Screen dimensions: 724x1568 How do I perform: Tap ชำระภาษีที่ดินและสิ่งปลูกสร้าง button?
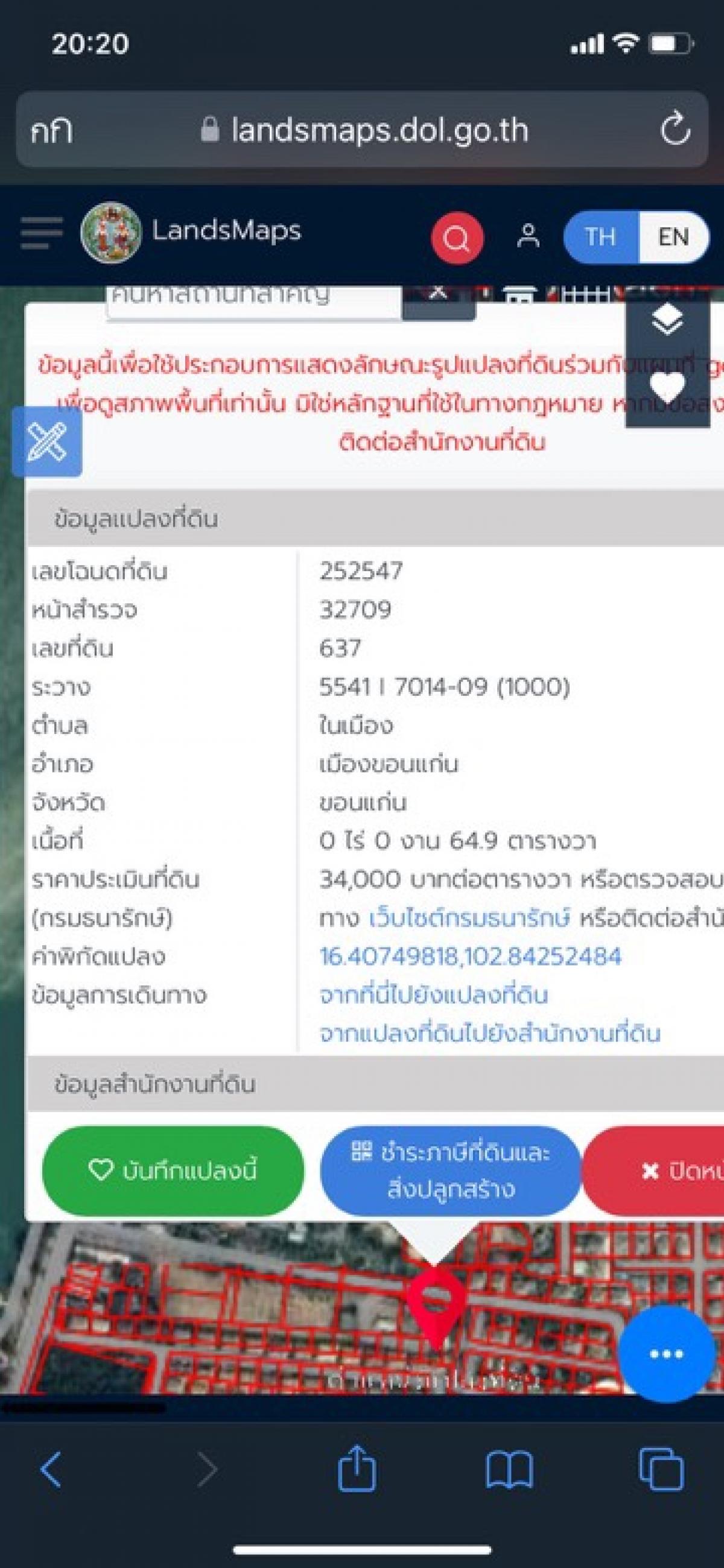pos(451,1170)
